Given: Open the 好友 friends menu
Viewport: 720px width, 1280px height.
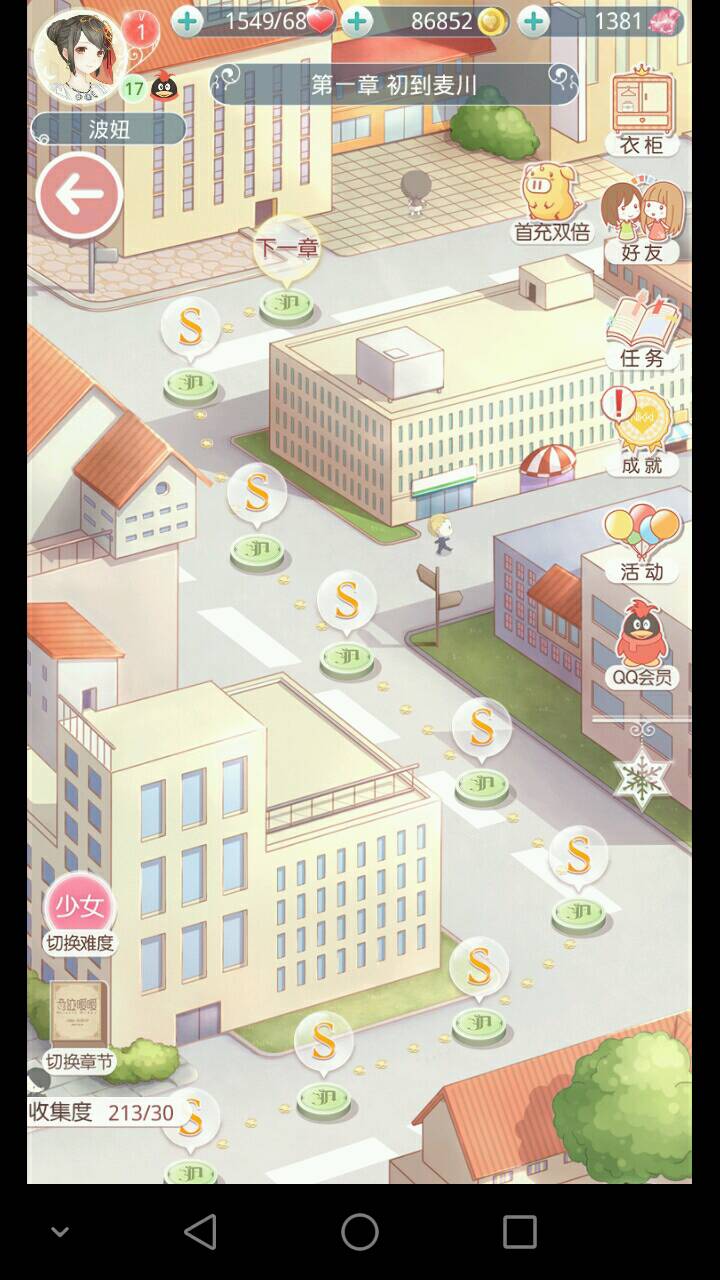Looking at the screenshot, I should (642, 221).
